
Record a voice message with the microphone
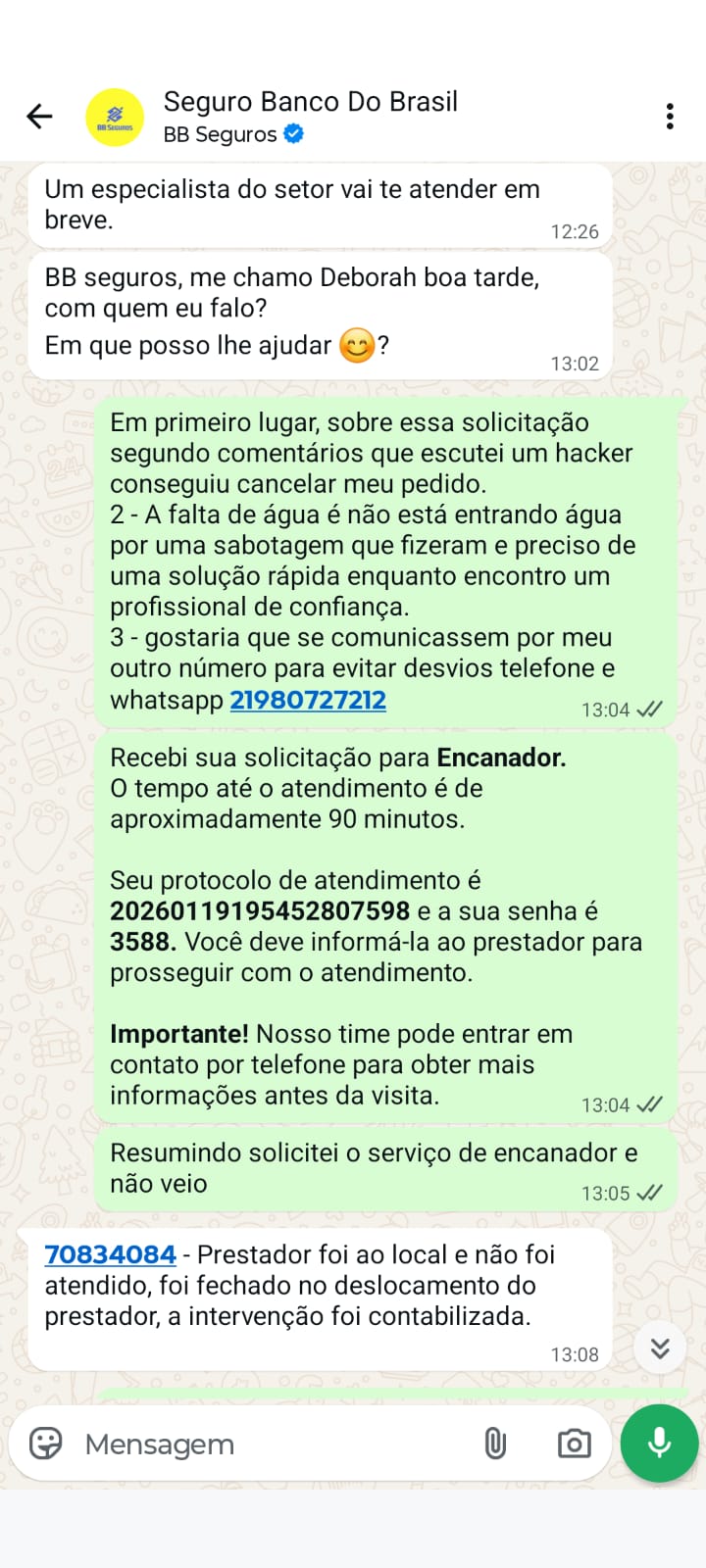coord(659,1444)
